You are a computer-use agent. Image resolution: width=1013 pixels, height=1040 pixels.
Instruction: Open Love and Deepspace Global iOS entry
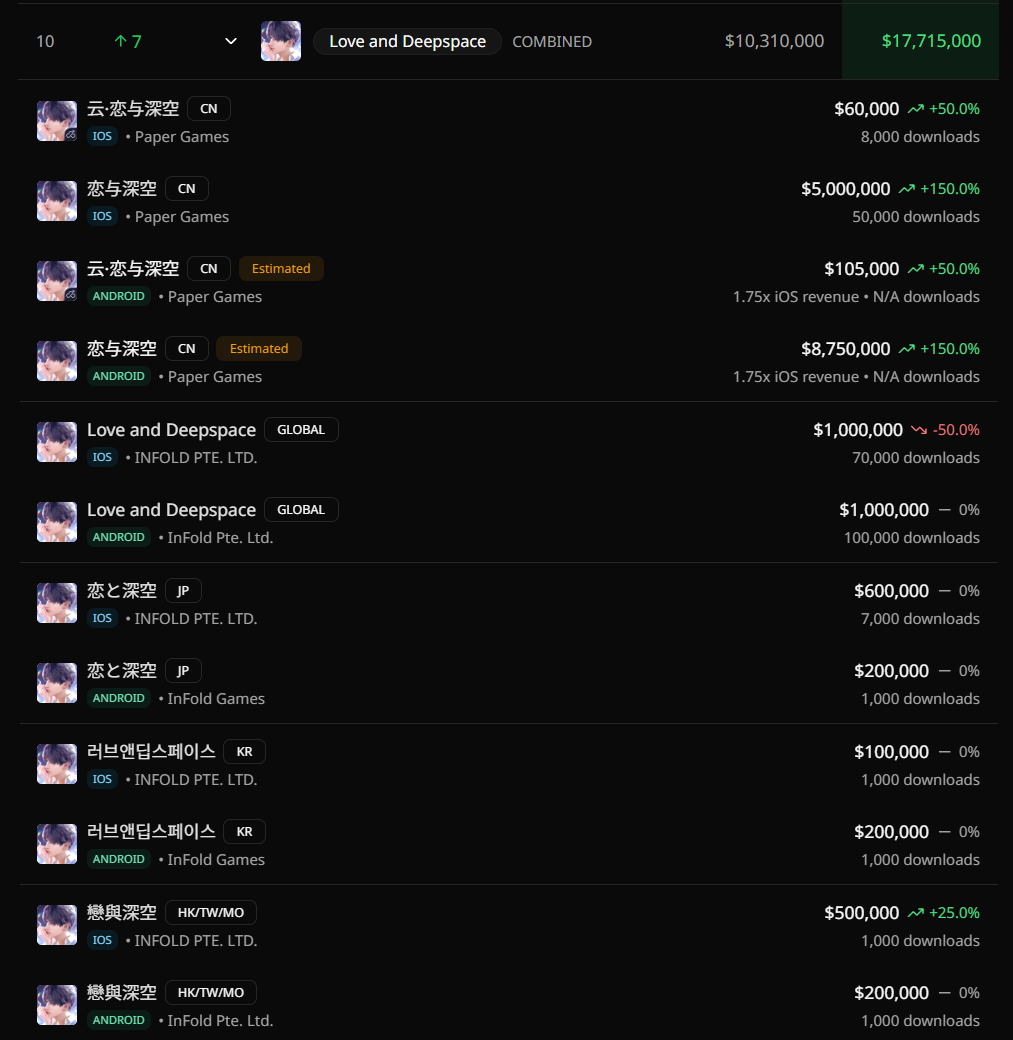coord(508,443)
